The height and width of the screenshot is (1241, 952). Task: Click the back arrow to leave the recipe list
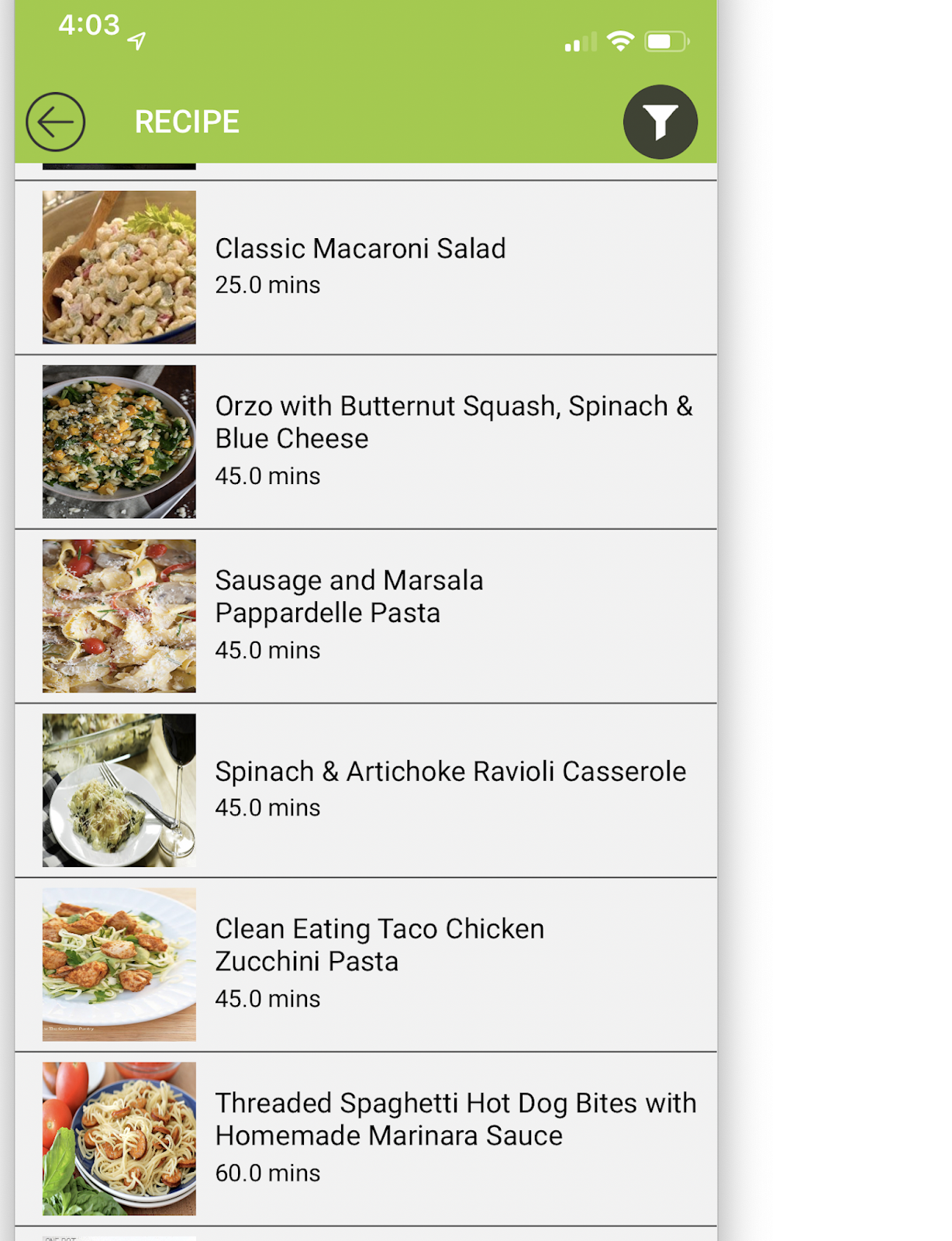coord(55,120)
